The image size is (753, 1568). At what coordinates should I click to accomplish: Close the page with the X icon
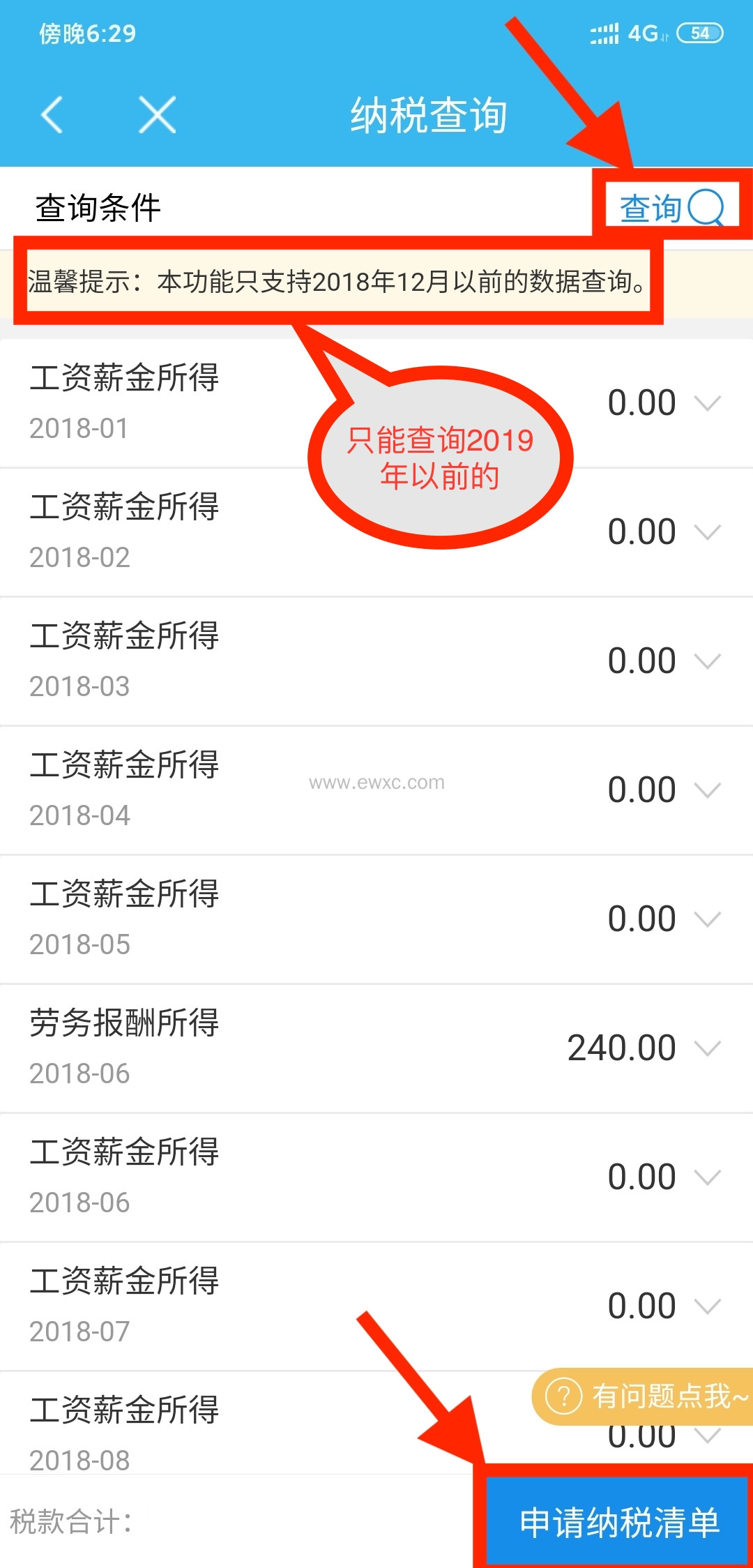[157, 115]
